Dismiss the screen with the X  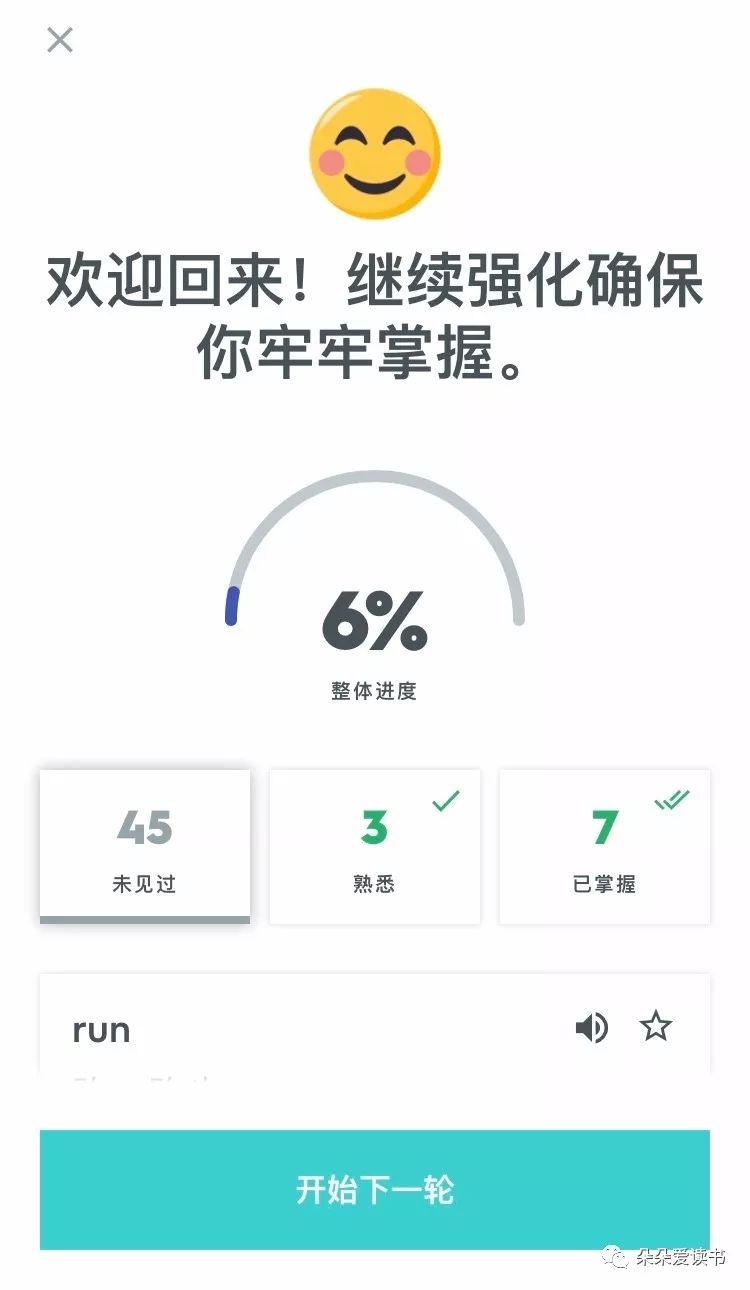point(60,40)
